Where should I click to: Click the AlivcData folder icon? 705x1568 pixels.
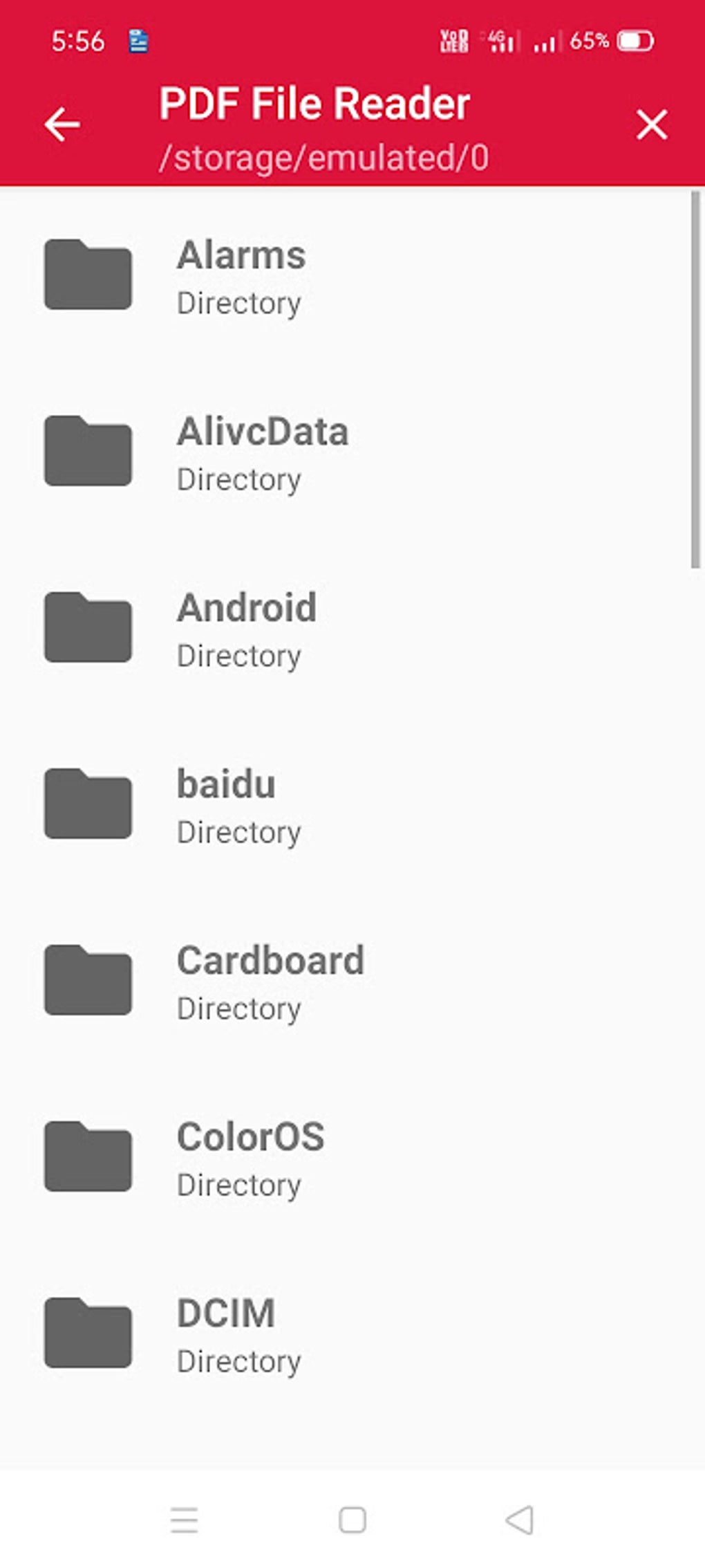pos(88,452)
